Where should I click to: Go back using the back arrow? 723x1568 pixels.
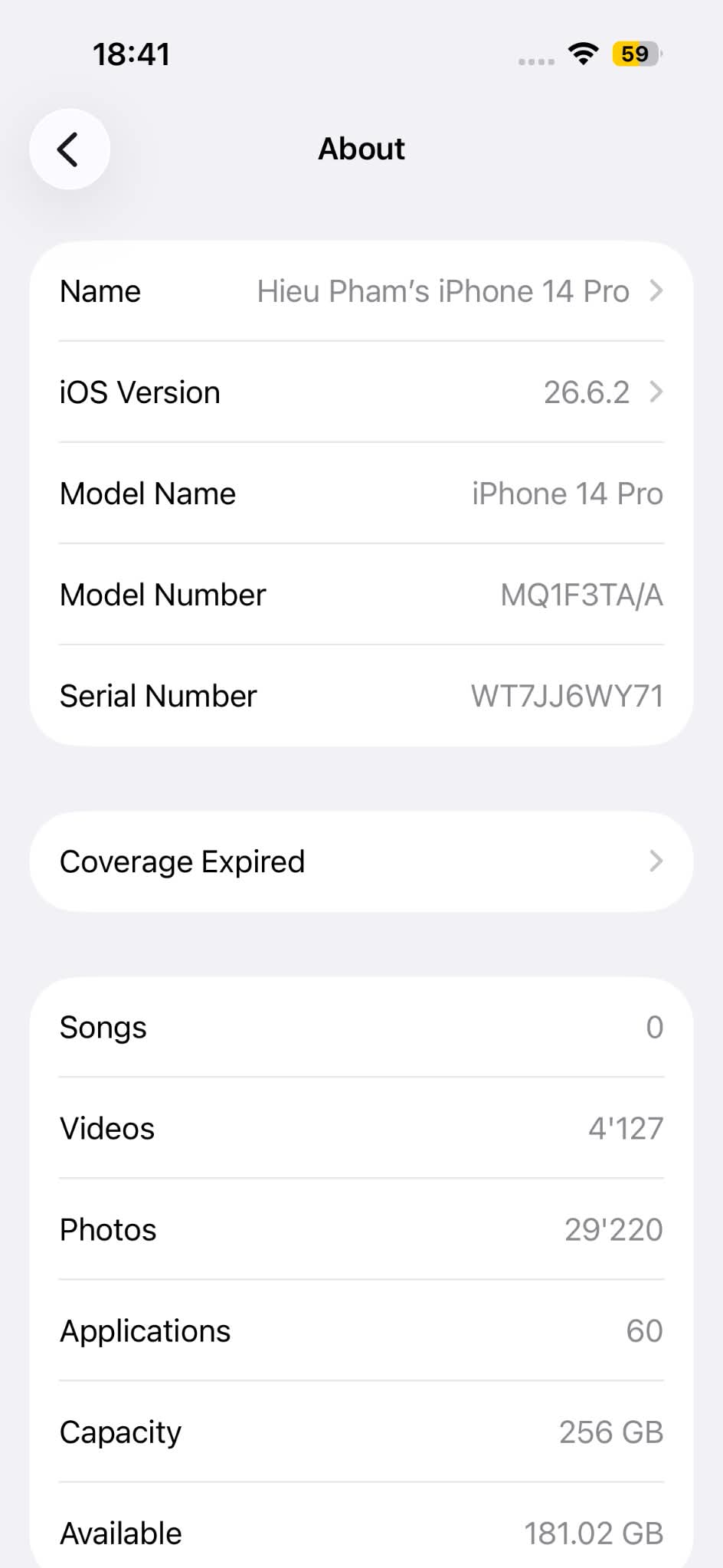(70, 149)
